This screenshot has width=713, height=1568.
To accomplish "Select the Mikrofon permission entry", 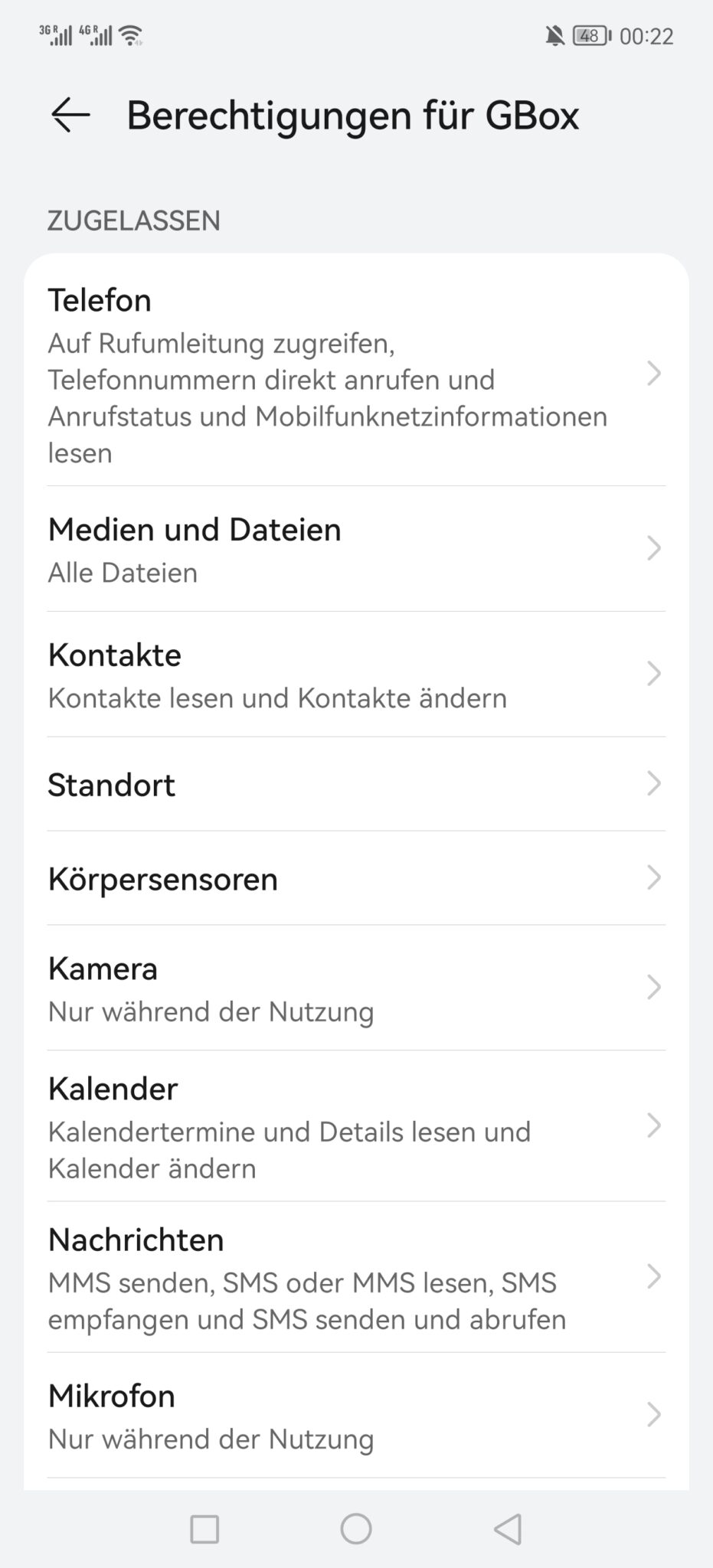I will pos(356,1416).
